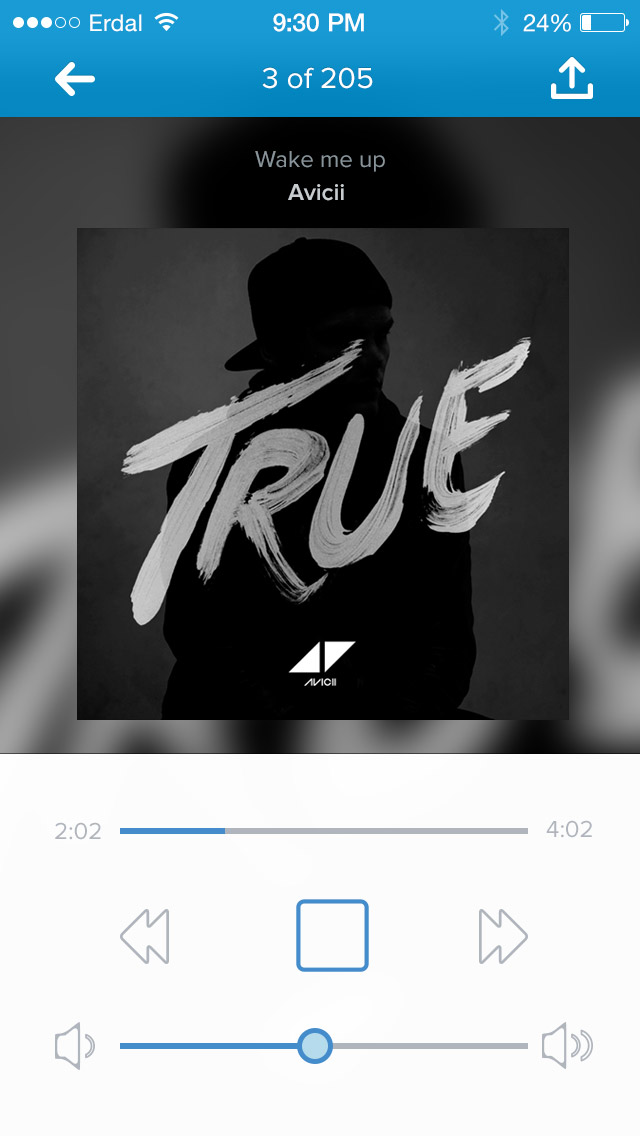Stop playback of Wake me up

332,935
